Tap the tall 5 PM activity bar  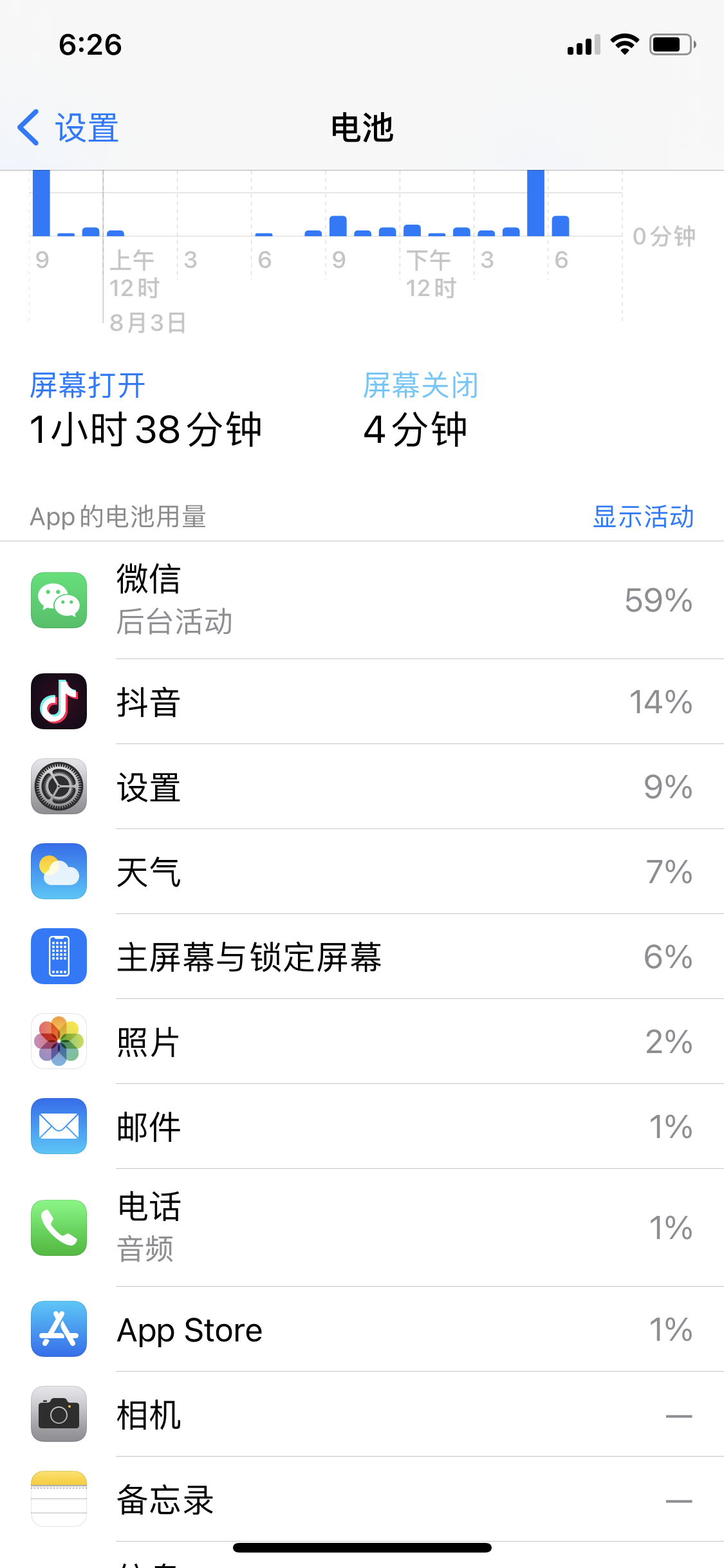[535, 203]
